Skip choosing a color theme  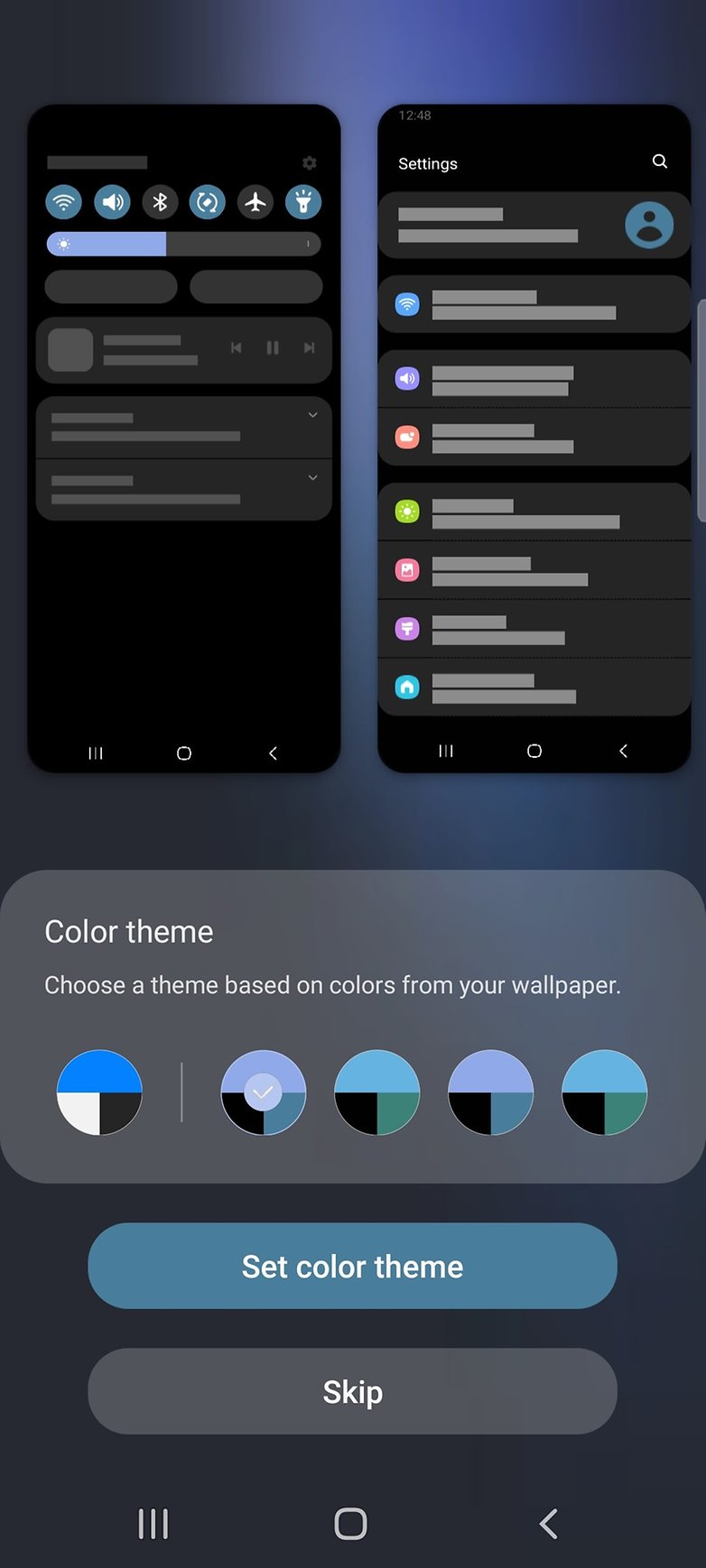[352, 1391]
